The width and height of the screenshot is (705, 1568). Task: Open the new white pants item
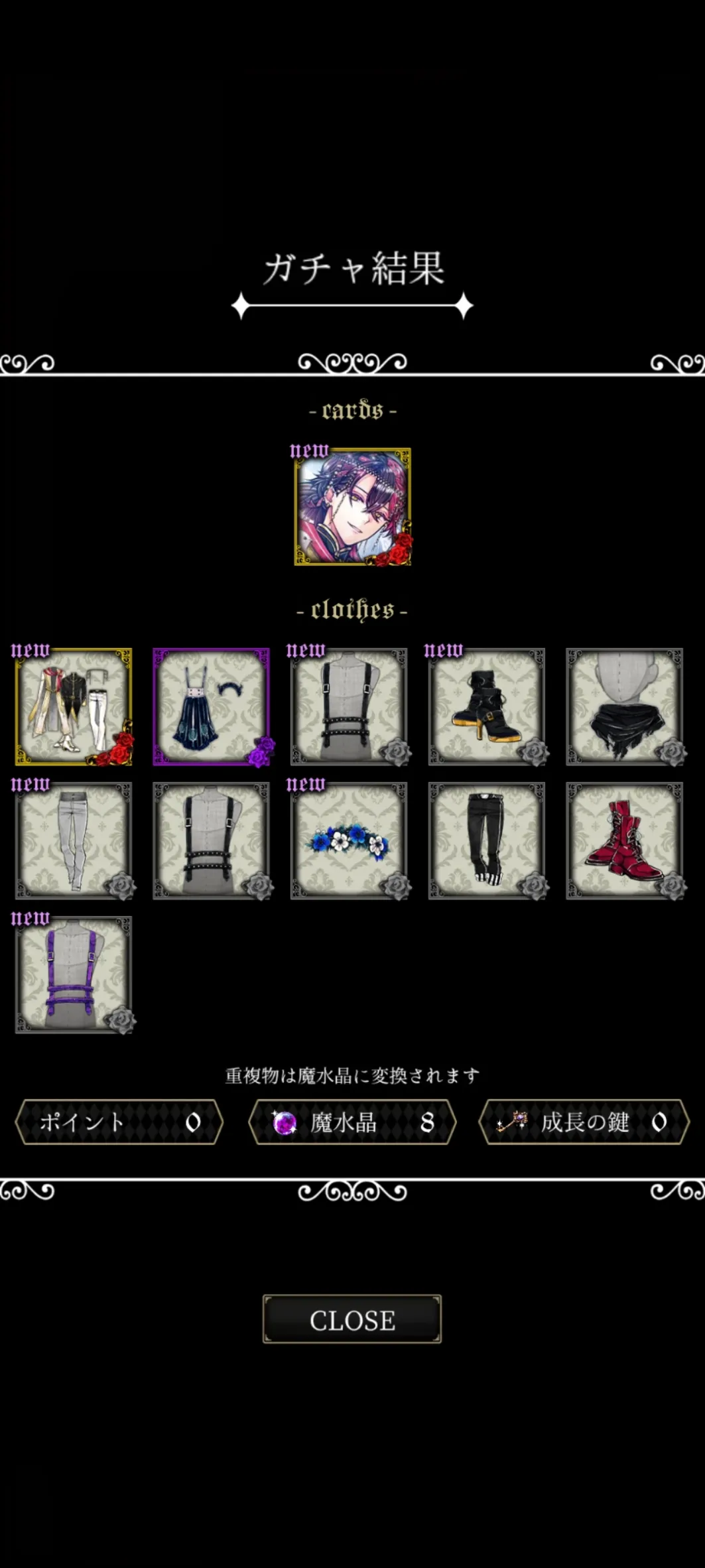tap(74, 841)
